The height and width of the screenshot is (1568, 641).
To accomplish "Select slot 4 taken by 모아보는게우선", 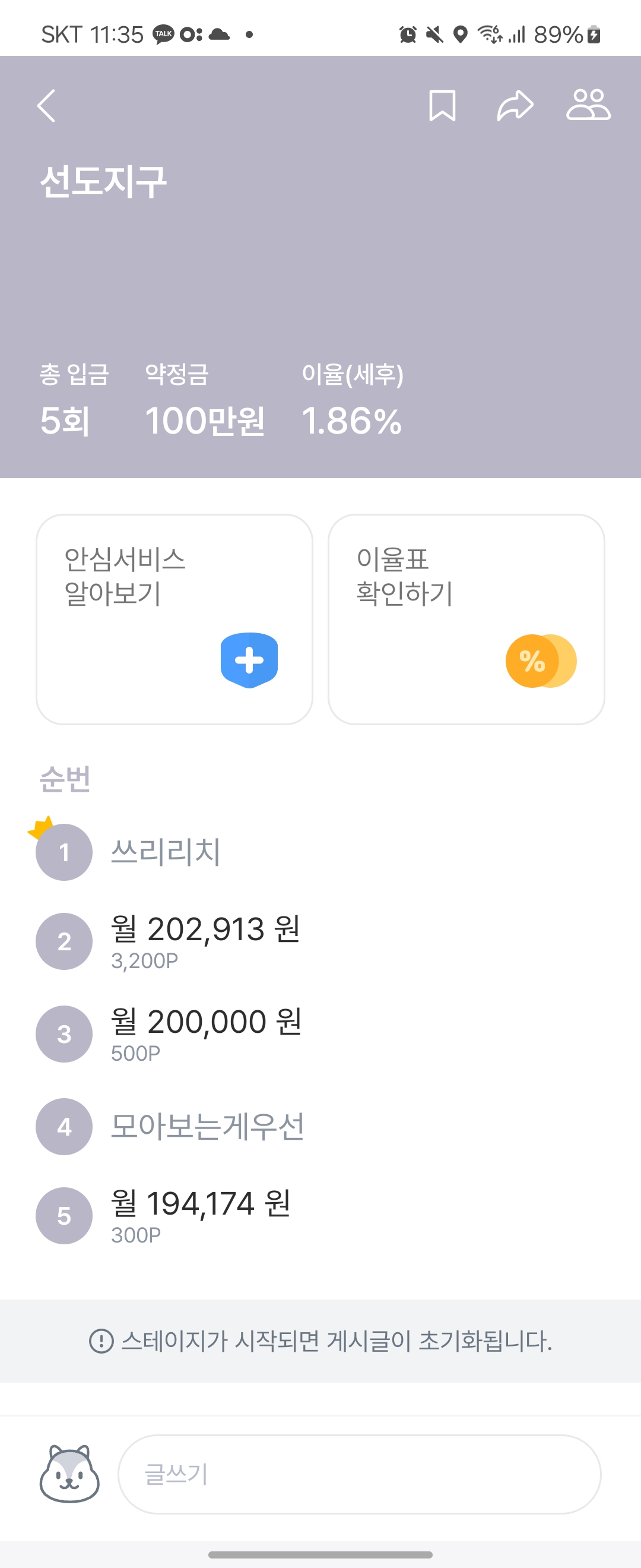I will [x=320, y=1126].
